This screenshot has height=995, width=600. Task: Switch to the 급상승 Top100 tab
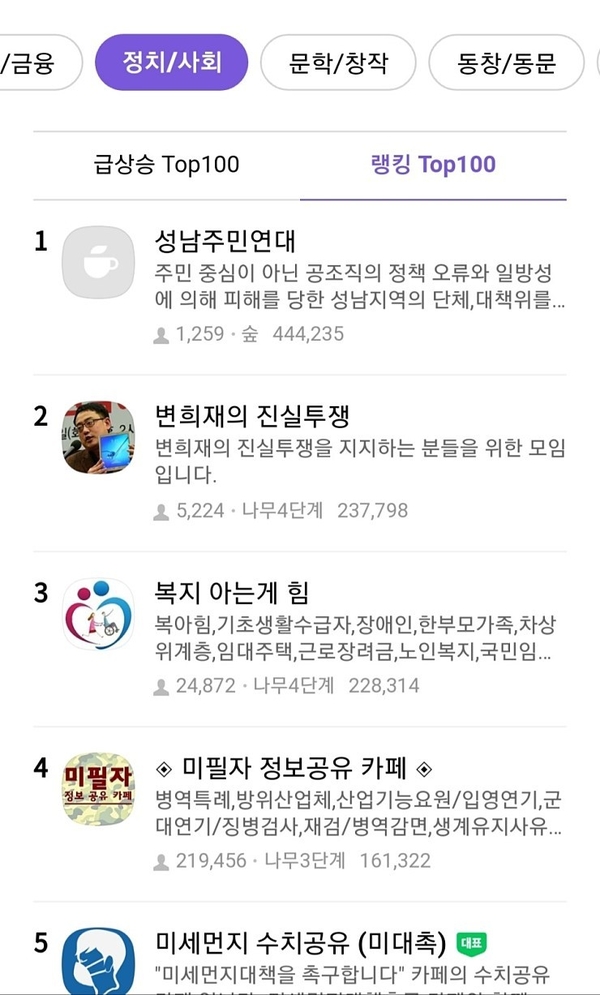point(166,165)
